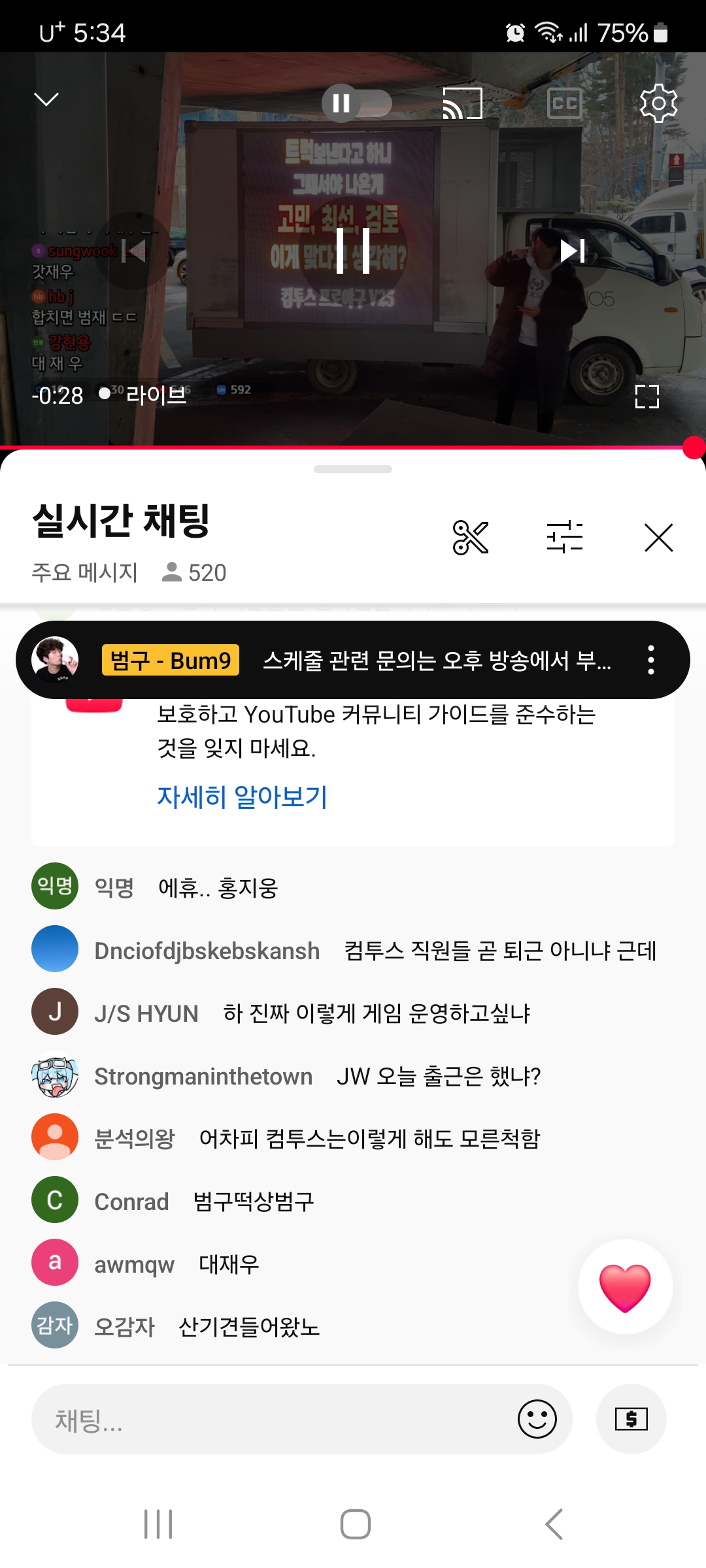Tap the 채팅 message input field
This screenshot has height=1568, width=706.
coord(275,1419)
